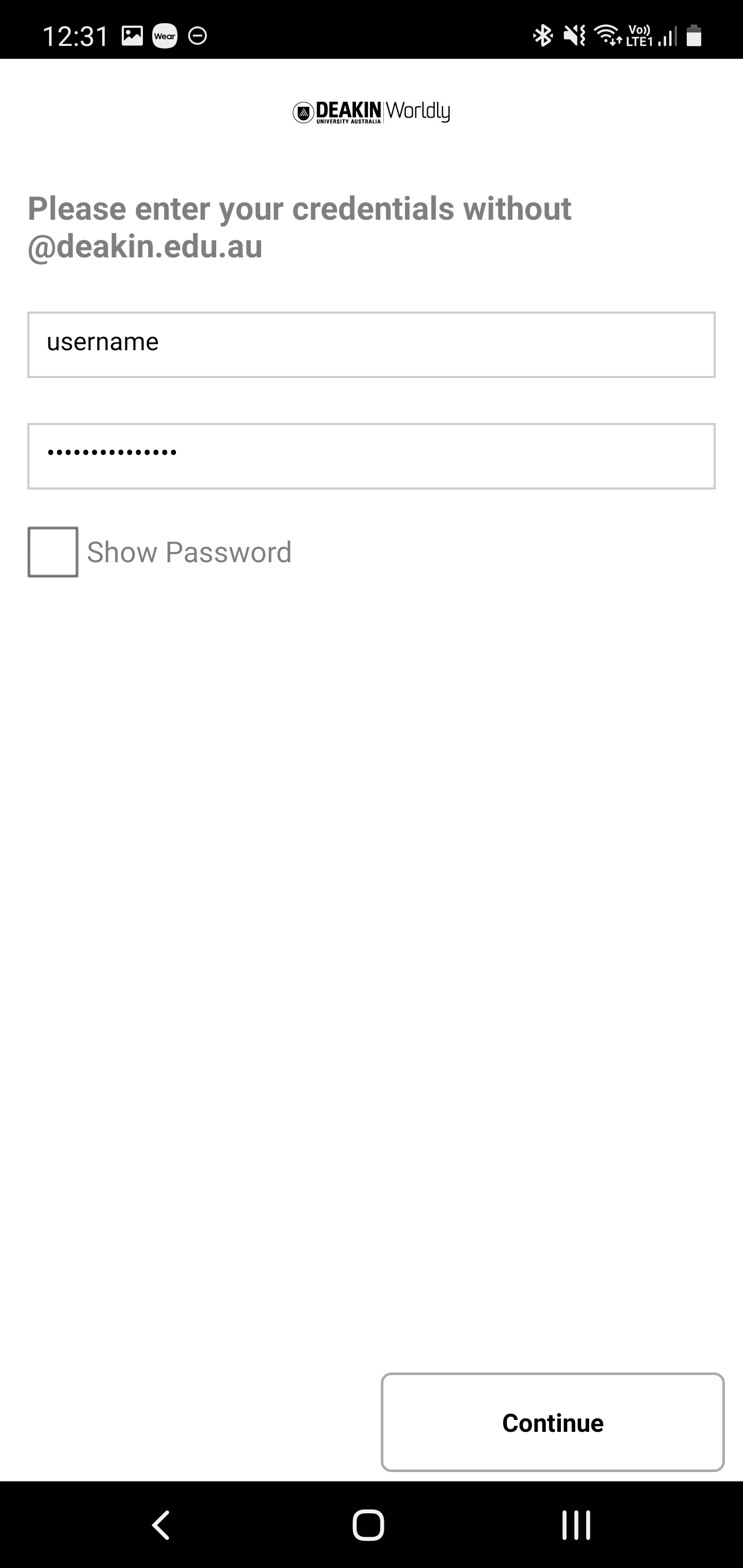Focus the password field
Image resolution: width=743 pixels, height=1568 pixels.
pyautogui.click(x=372, y=456)
